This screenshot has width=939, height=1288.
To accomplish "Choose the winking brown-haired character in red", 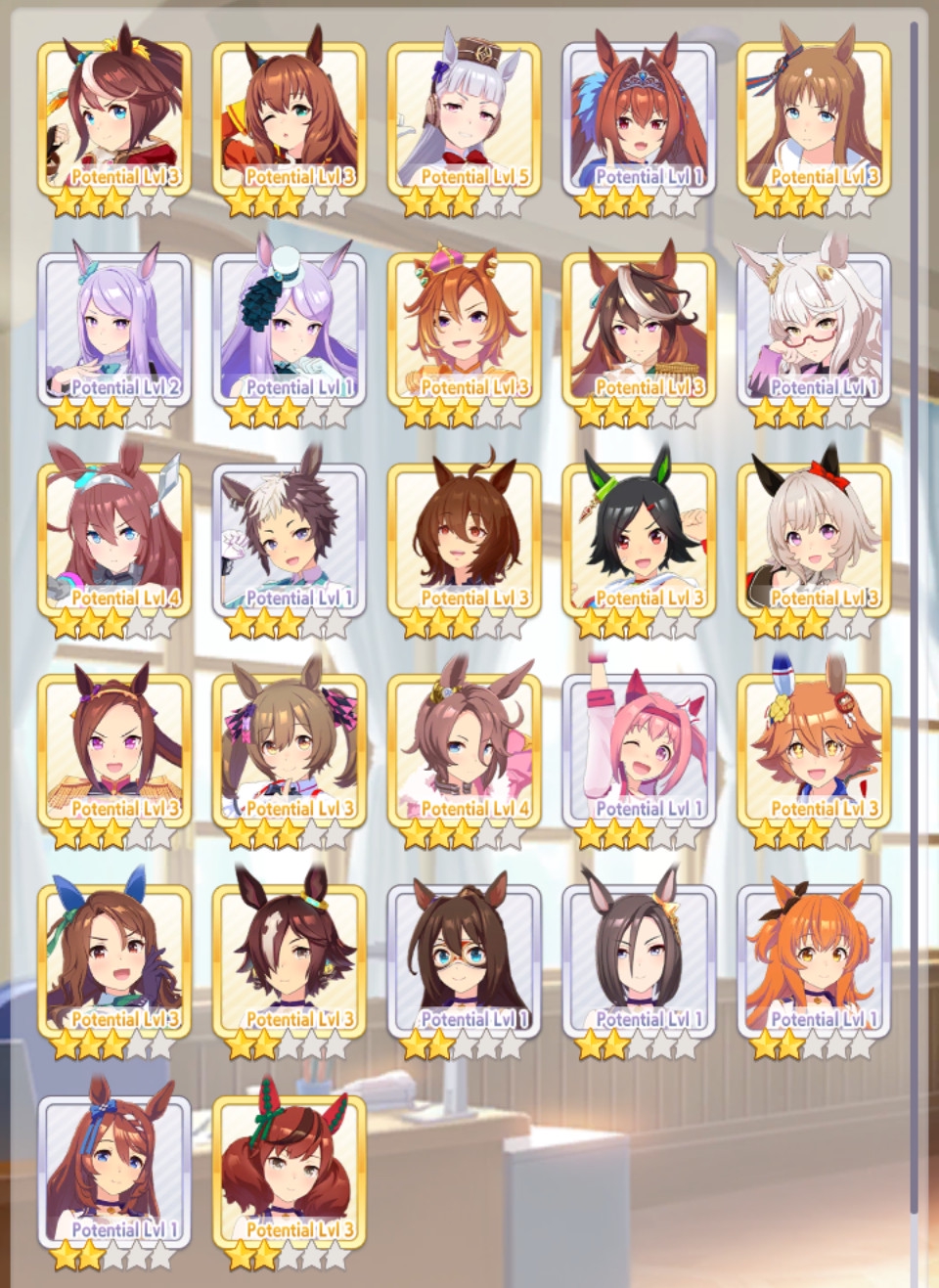I will coord(290,117).
